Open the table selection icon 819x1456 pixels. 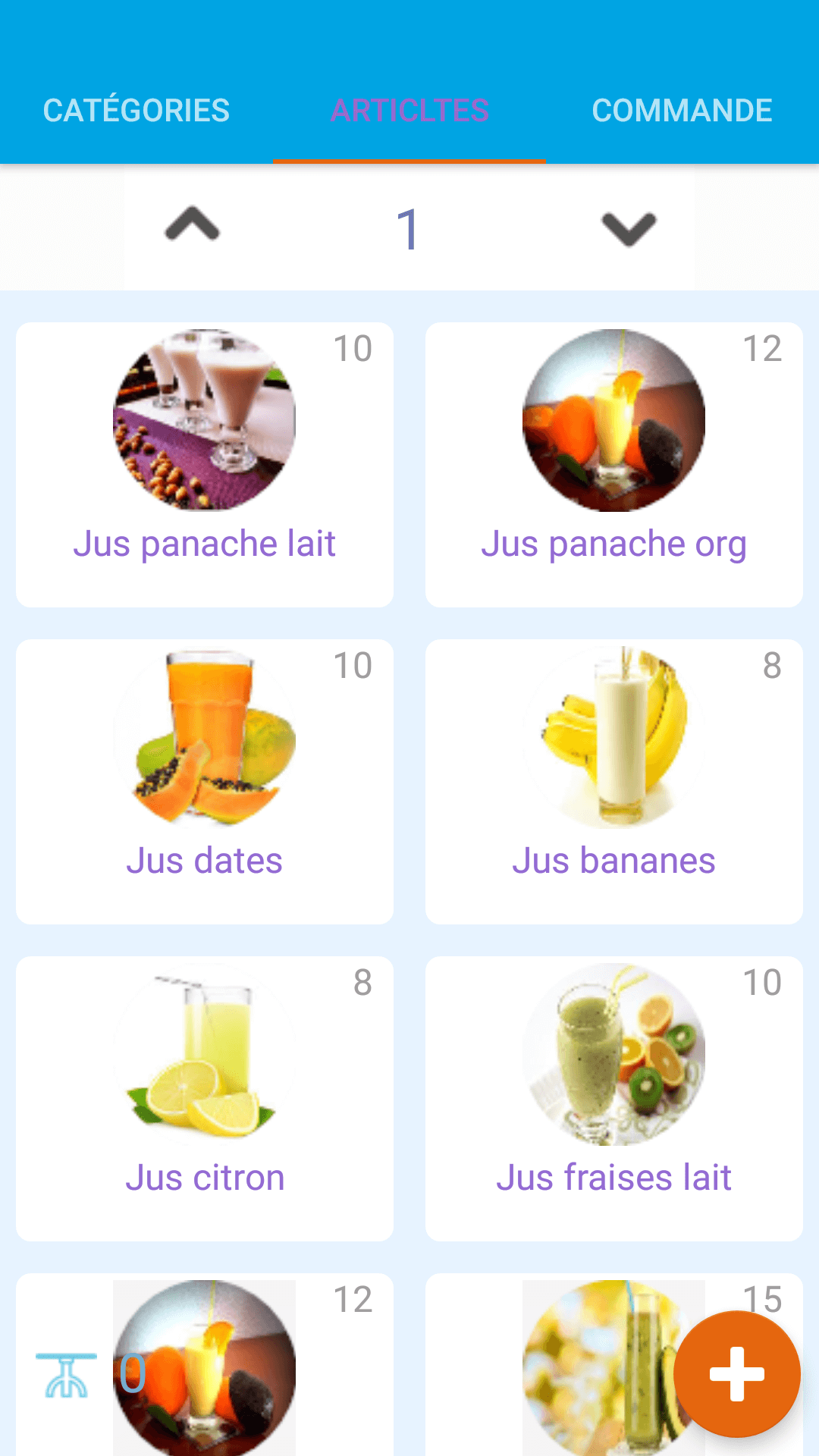[67, 1374]
